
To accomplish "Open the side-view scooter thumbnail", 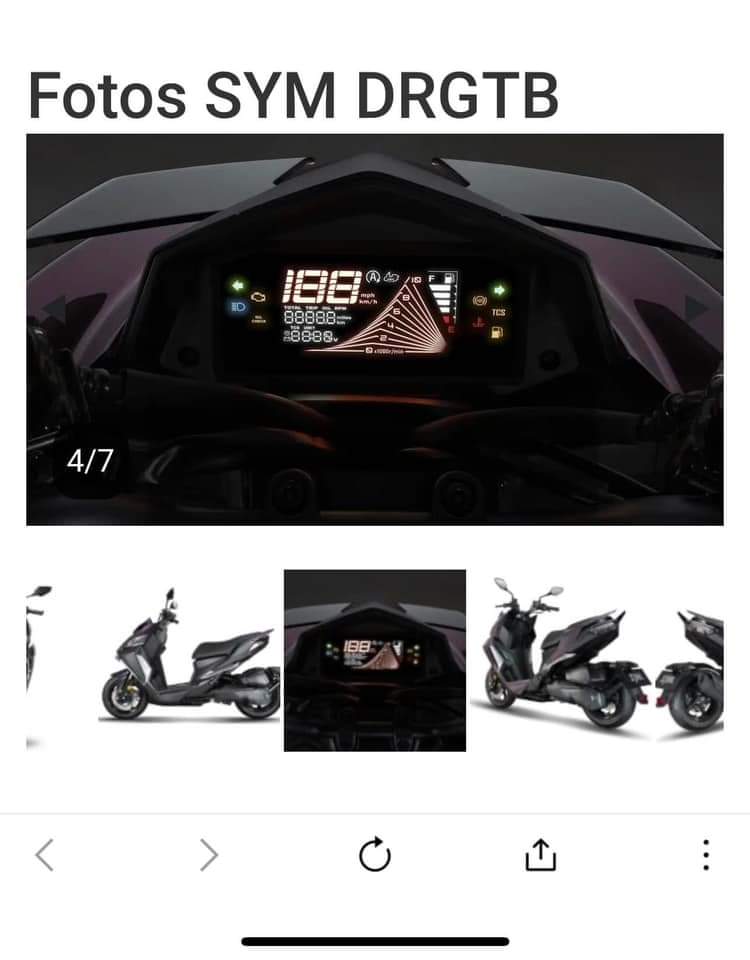I will [x=190, y=660].
